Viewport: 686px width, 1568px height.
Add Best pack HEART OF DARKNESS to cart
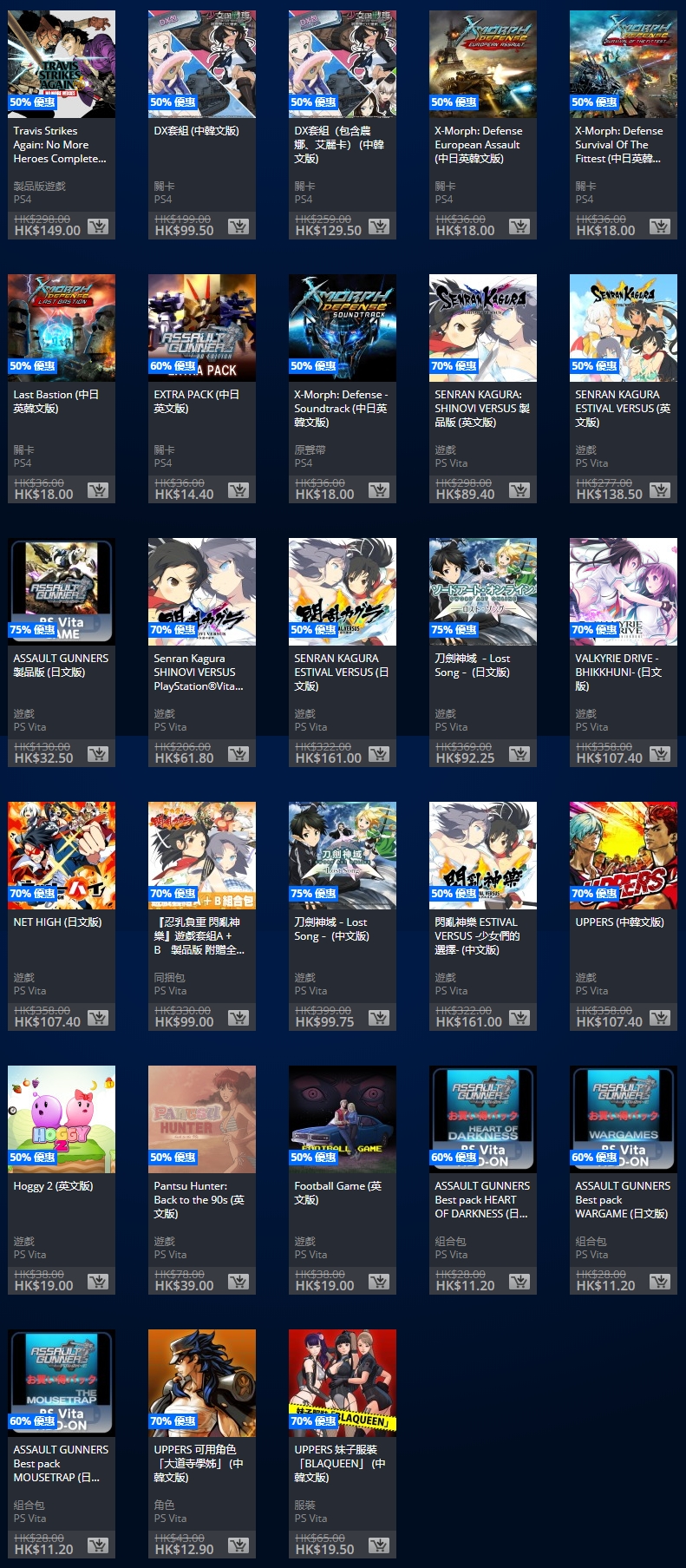pos(519,1283)
